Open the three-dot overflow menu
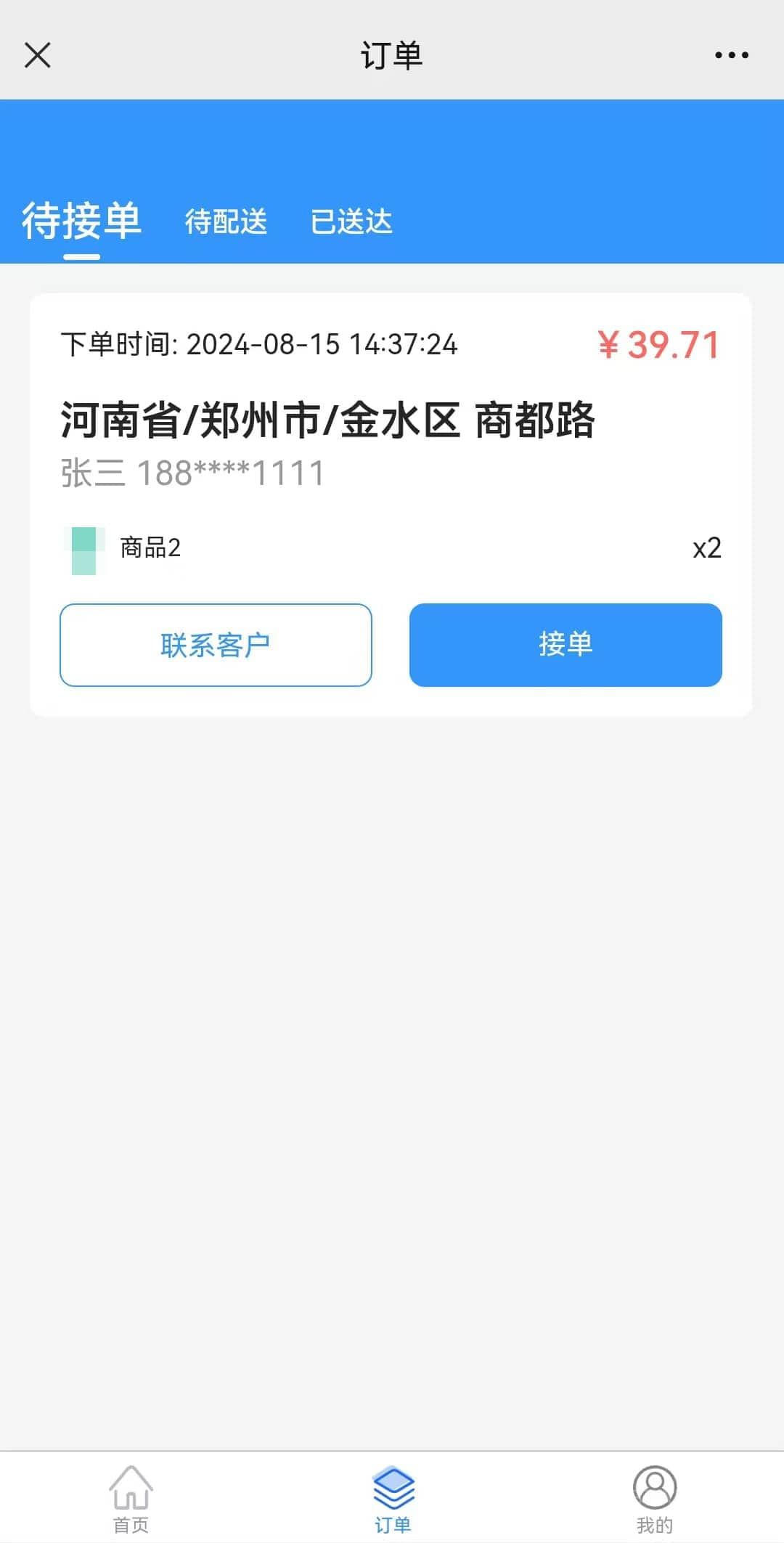Screen dimensions: 784x1543 click(x=731, y=55)
